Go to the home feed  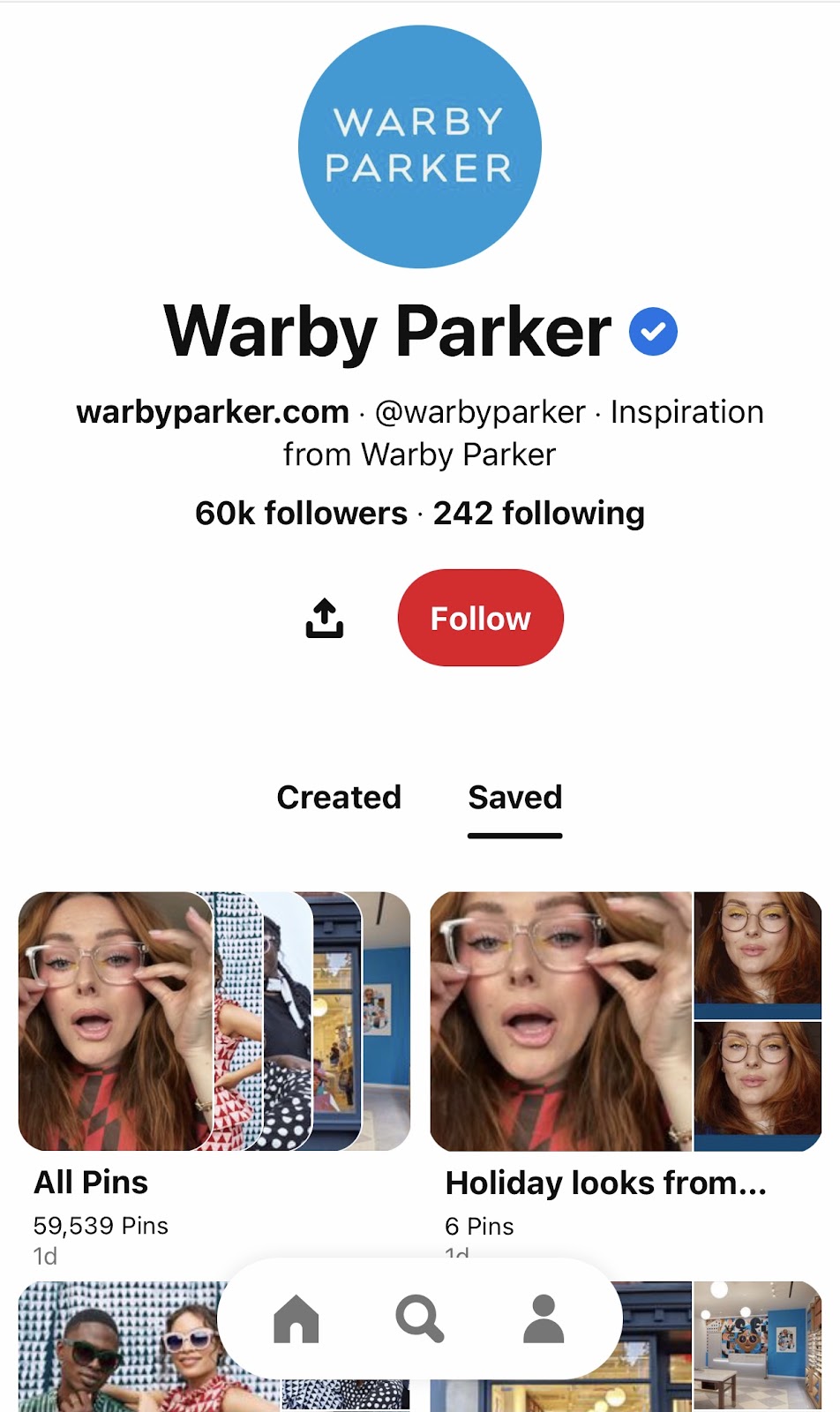[296, 1318]
